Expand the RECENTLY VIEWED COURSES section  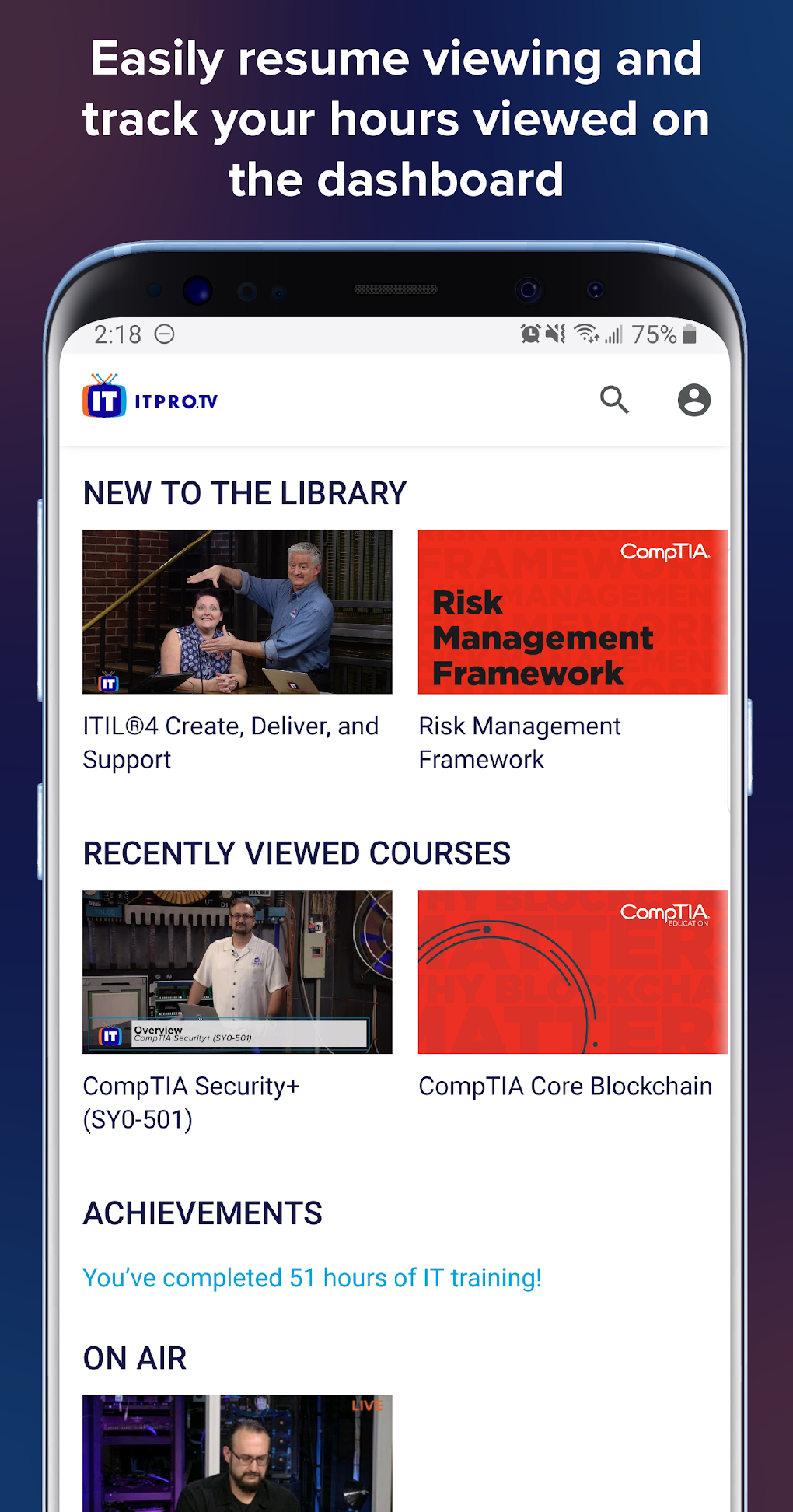click(x=296, y=853)
